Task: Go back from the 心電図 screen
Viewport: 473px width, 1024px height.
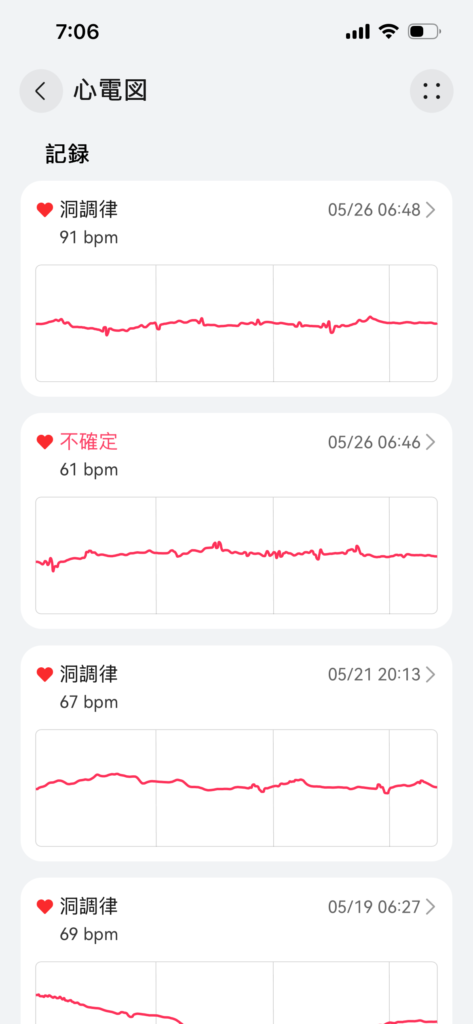Action: 41,91
